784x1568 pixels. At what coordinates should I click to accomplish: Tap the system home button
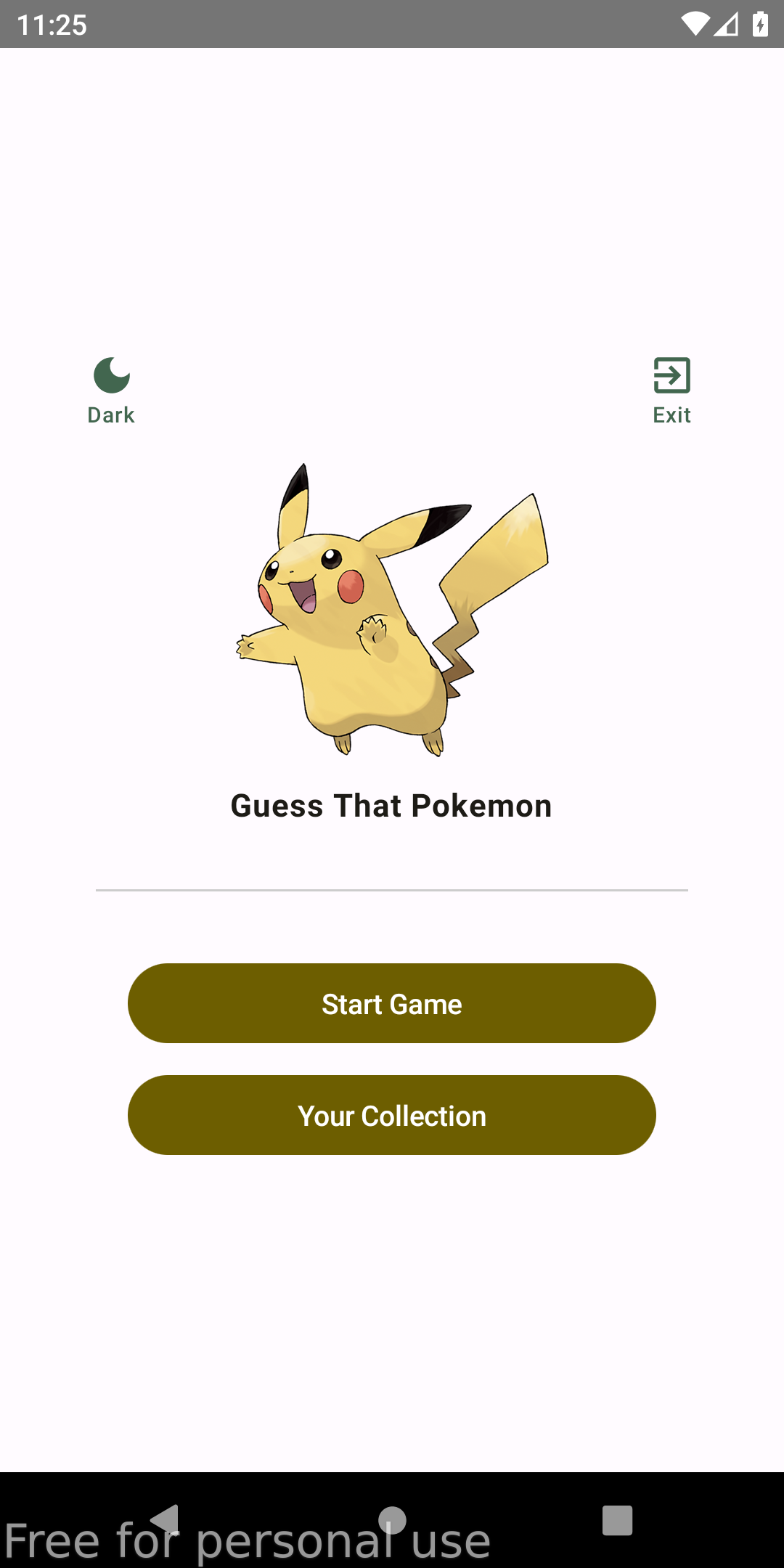point(392,1519)
